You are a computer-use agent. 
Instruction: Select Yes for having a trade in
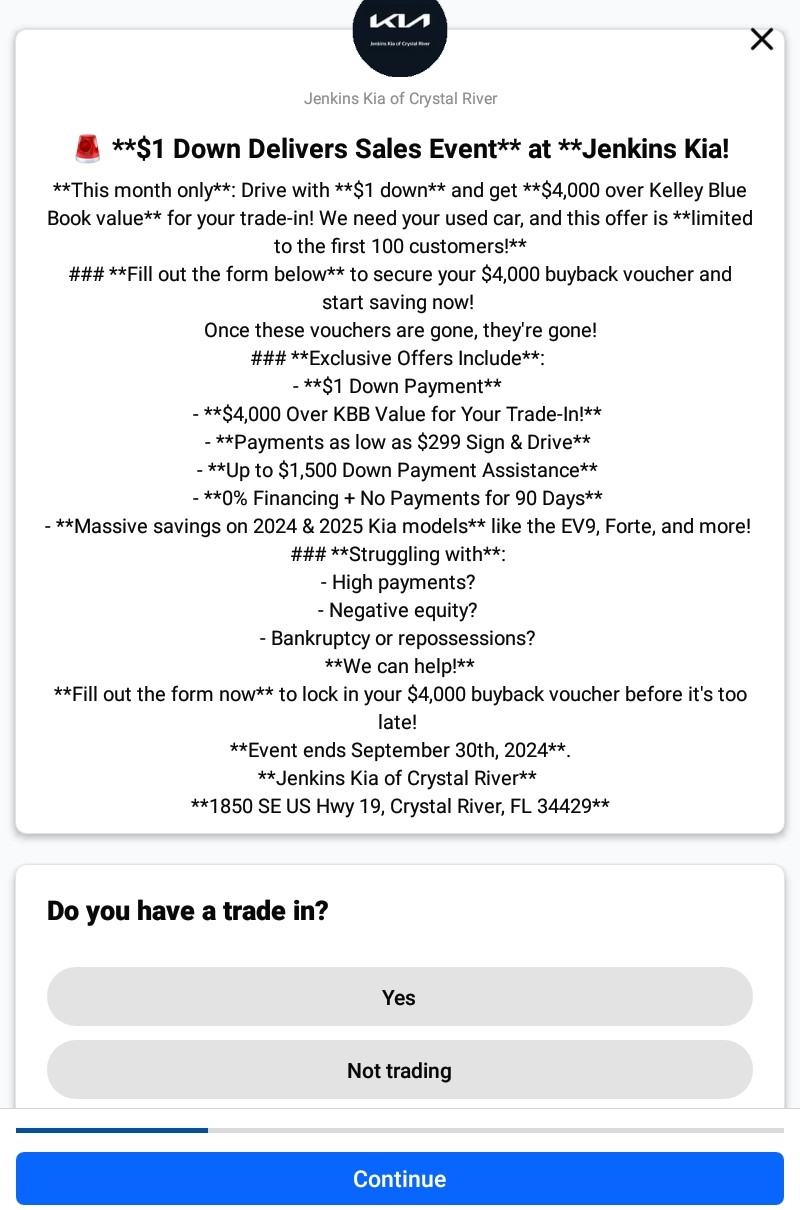[x=399, y=997]
